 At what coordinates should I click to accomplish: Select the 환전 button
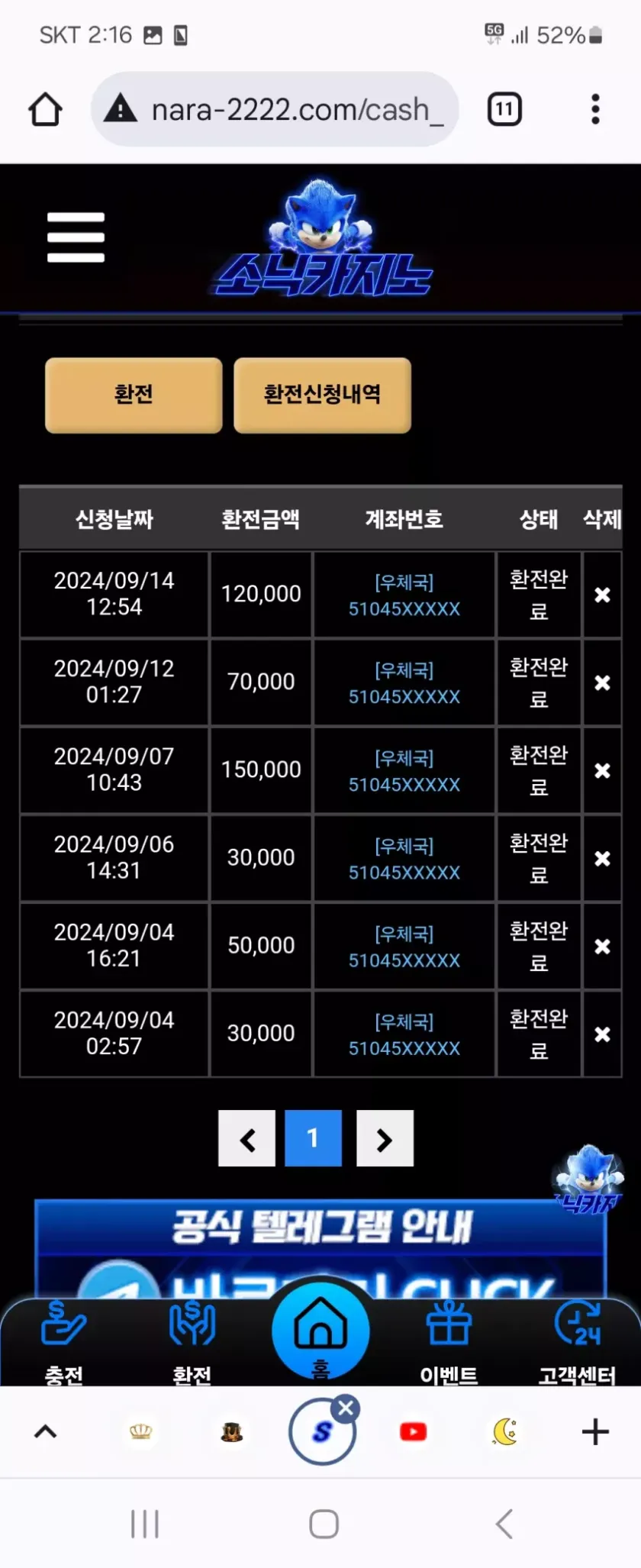point(134,395)
